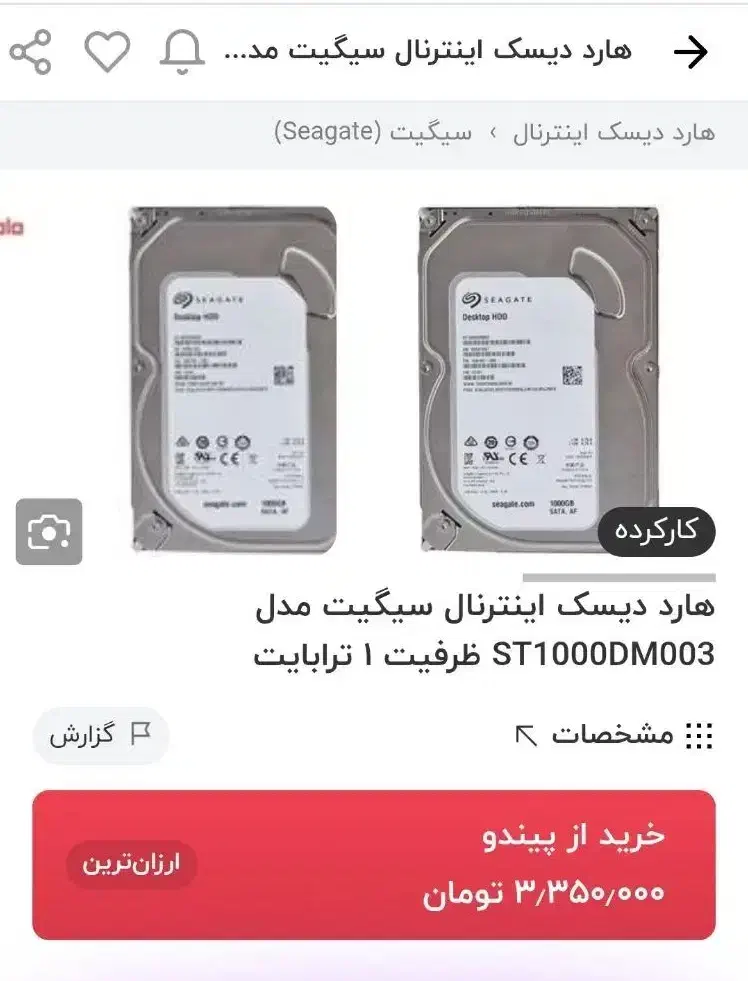Select the flag icon beside گزارش
This screenshot has height=981, width=748.
(x=143, y=734)
